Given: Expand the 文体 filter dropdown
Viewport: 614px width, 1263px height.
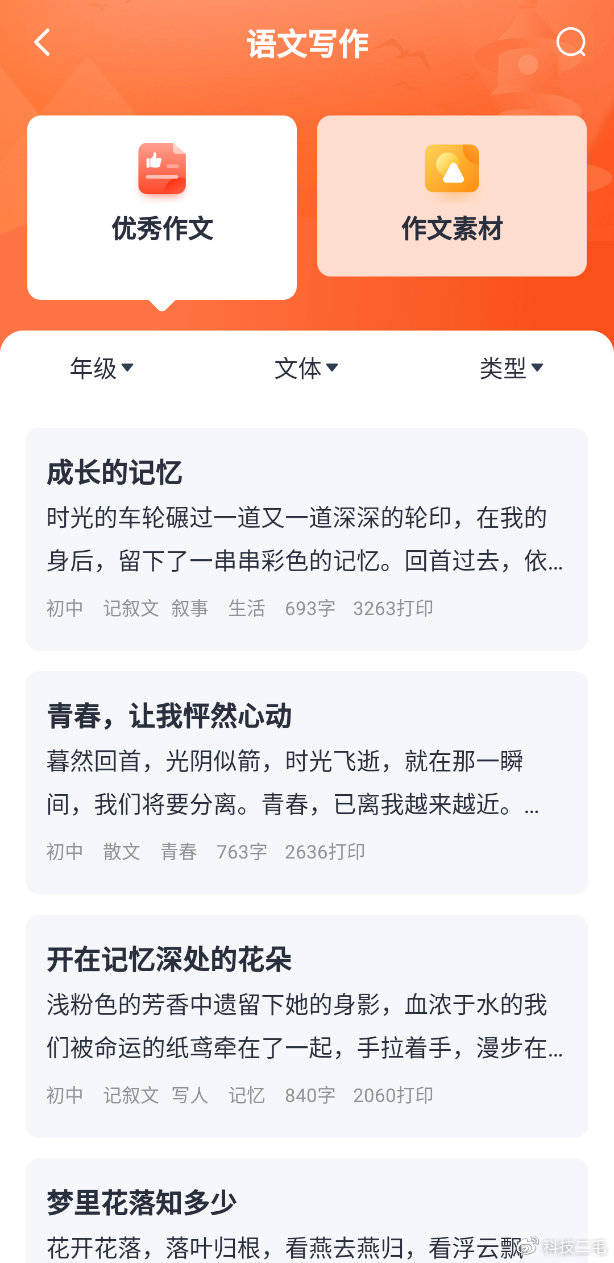Looking at the screenshot, I should coord(306,368).
